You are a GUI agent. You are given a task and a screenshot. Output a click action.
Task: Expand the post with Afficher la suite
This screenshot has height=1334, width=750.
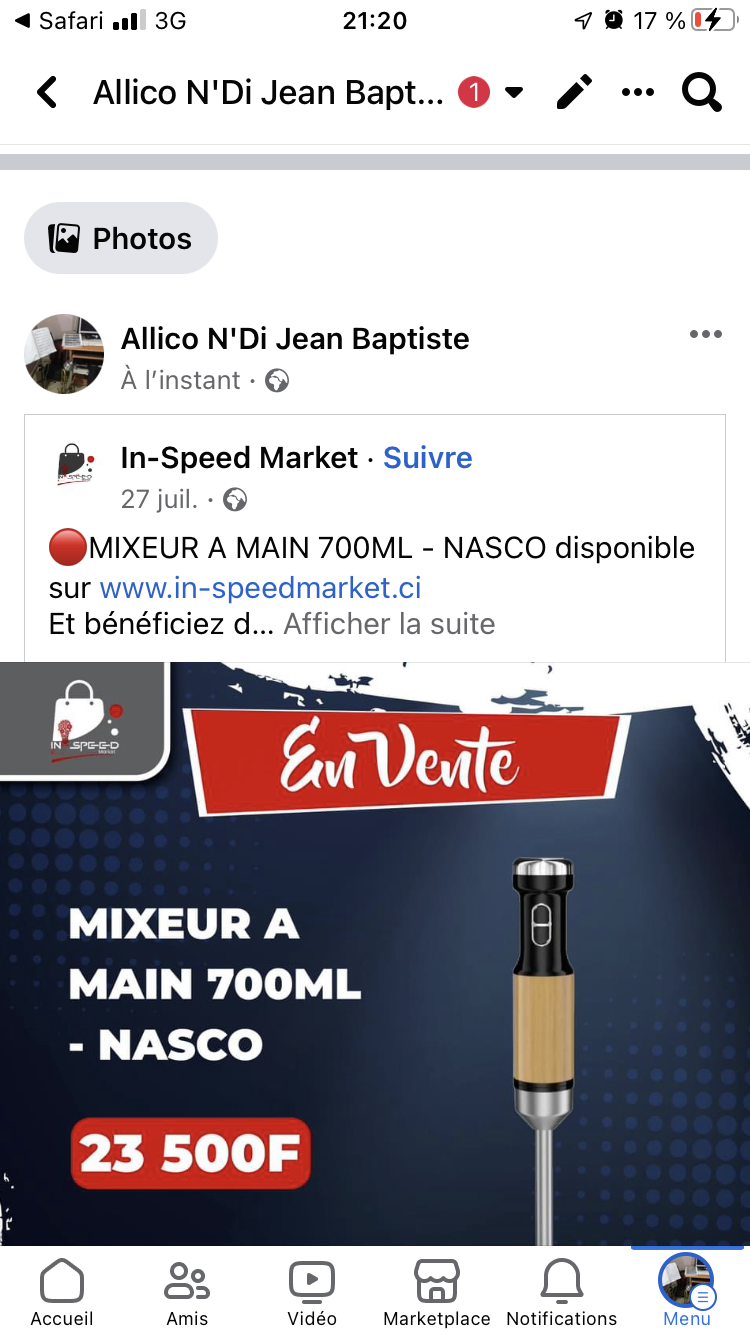(x=389, y=624)
